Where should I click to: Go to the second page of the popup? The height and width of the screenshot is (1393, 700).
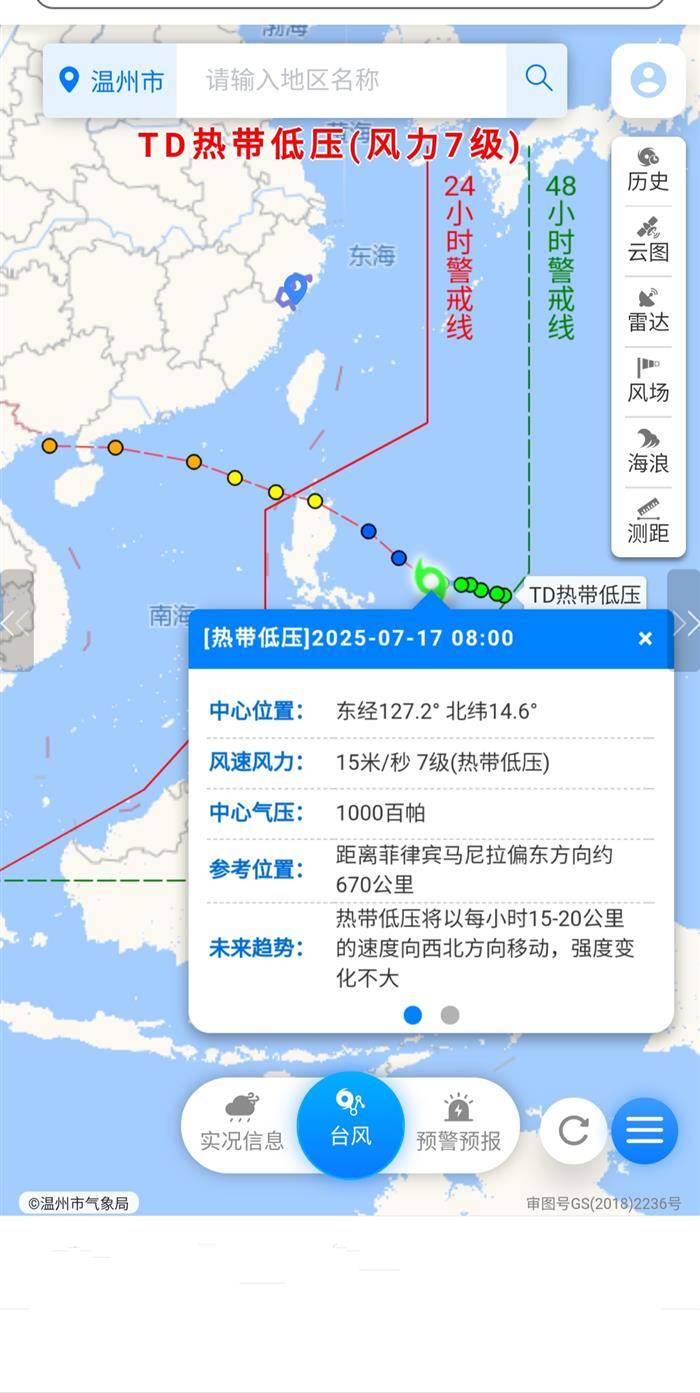coord(450,1015)
